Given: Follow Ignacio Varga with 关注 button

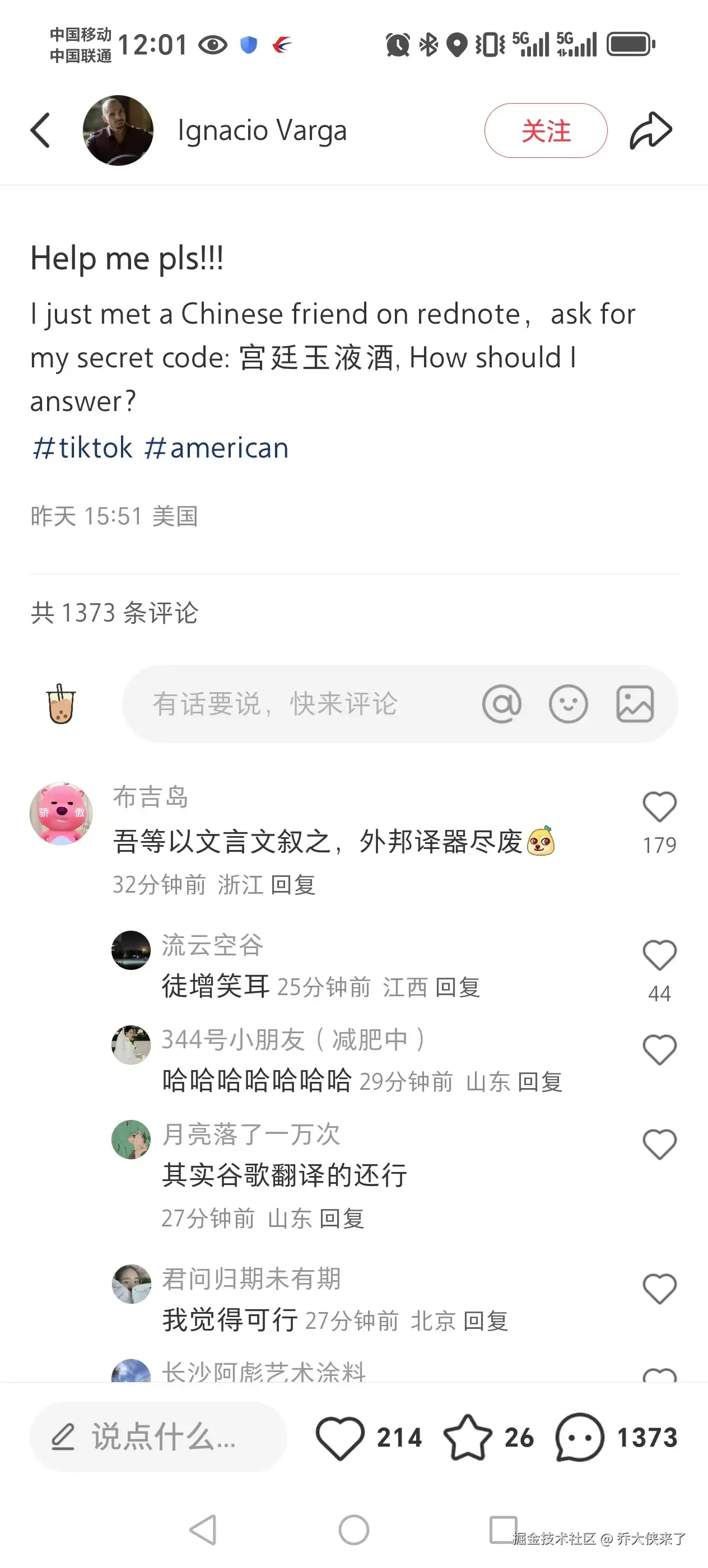Looking at the screenshot, I should pyautogui.click(x=546, y=131).
